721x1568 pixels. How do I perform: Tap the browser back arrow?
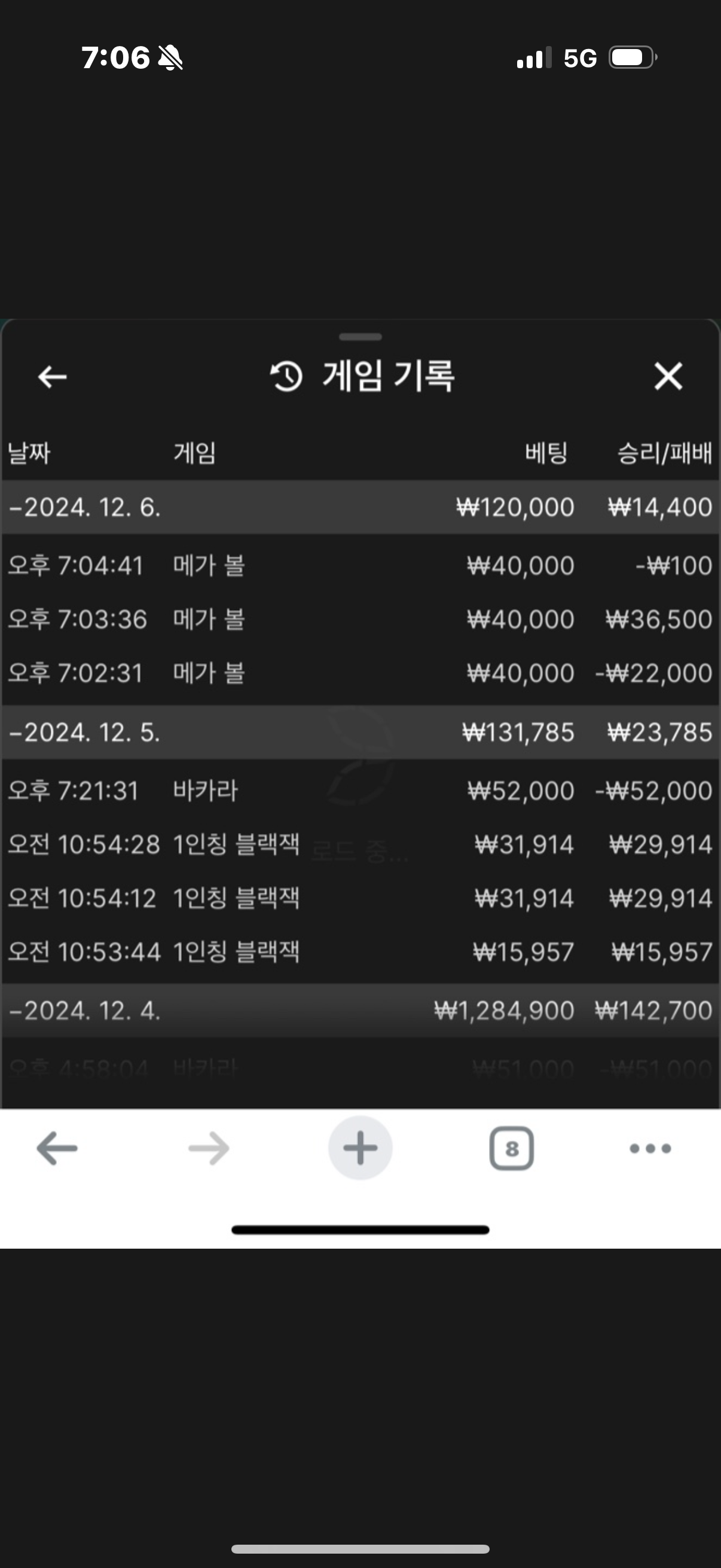(57, 1149)
